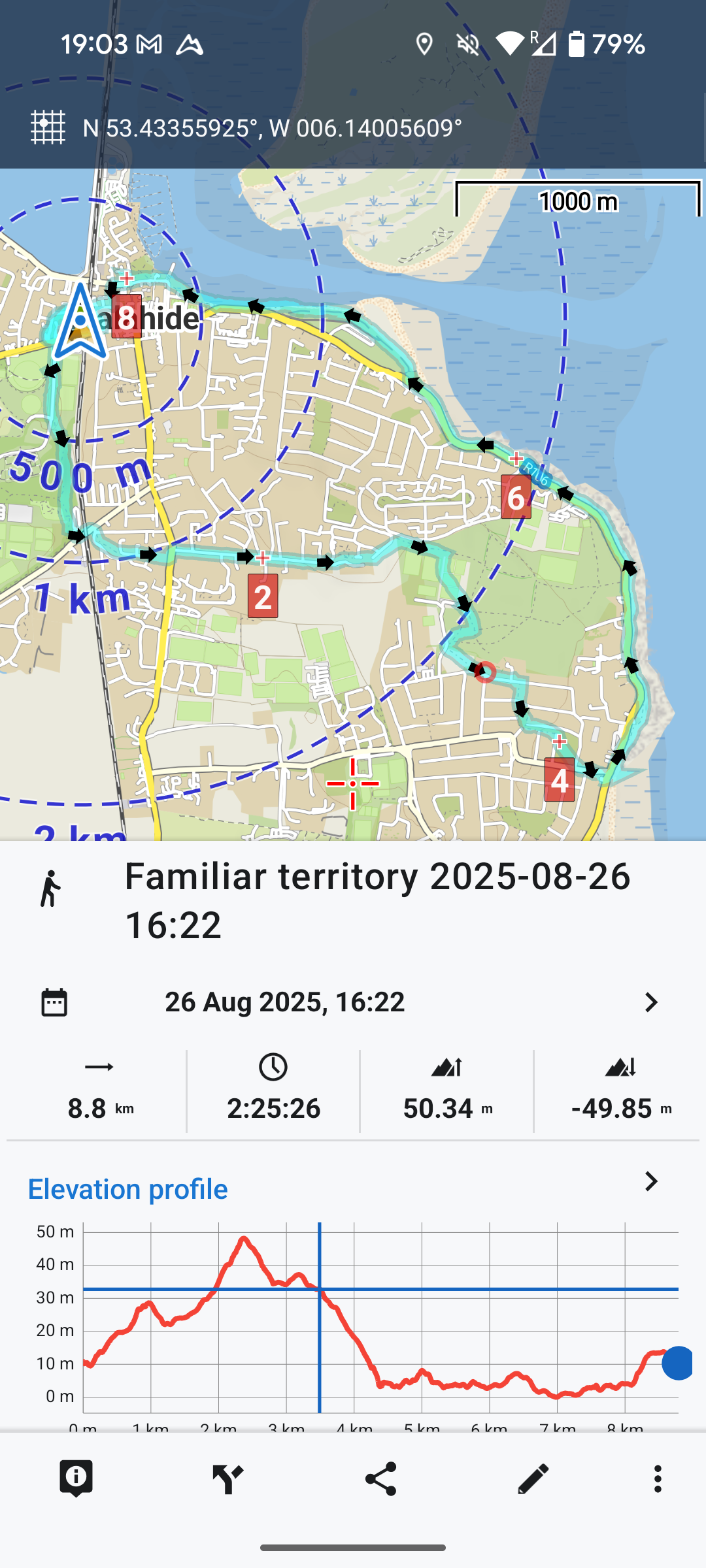Open the 26 Aug 2025 date row
The image size is (706, 1568).
point(353,1002)
